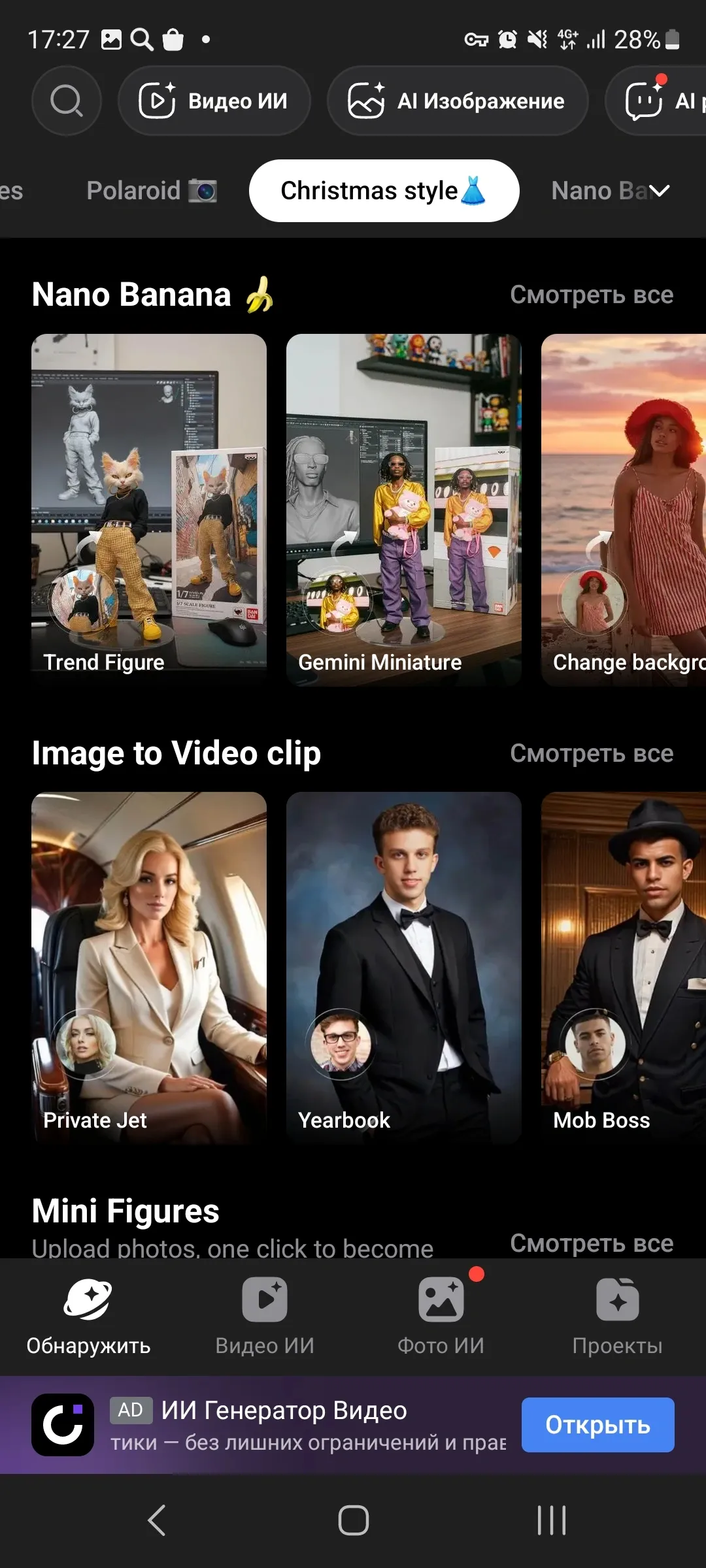View all Image to Video clip templates

coord(591,753)
